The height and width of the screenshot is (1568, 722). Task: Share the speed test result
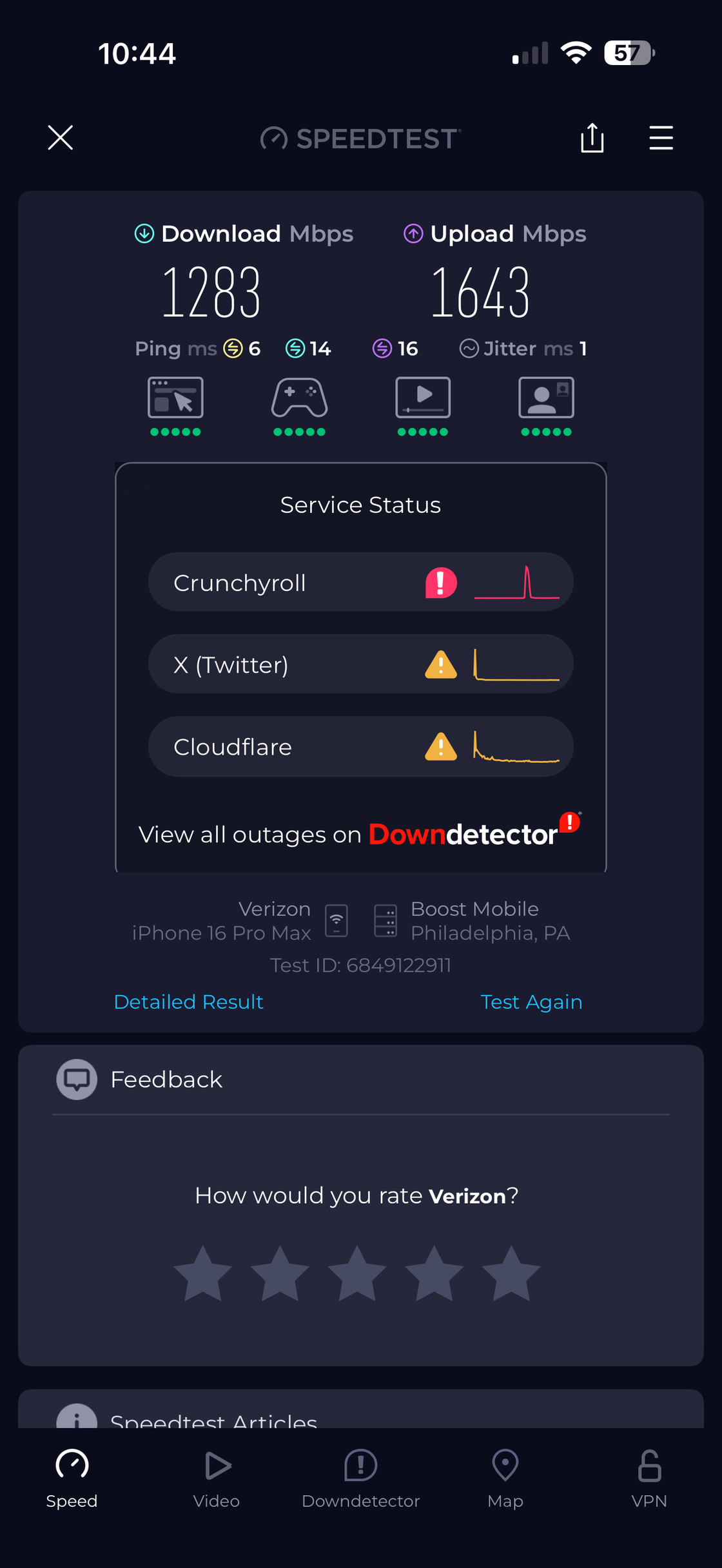point(592,138)
